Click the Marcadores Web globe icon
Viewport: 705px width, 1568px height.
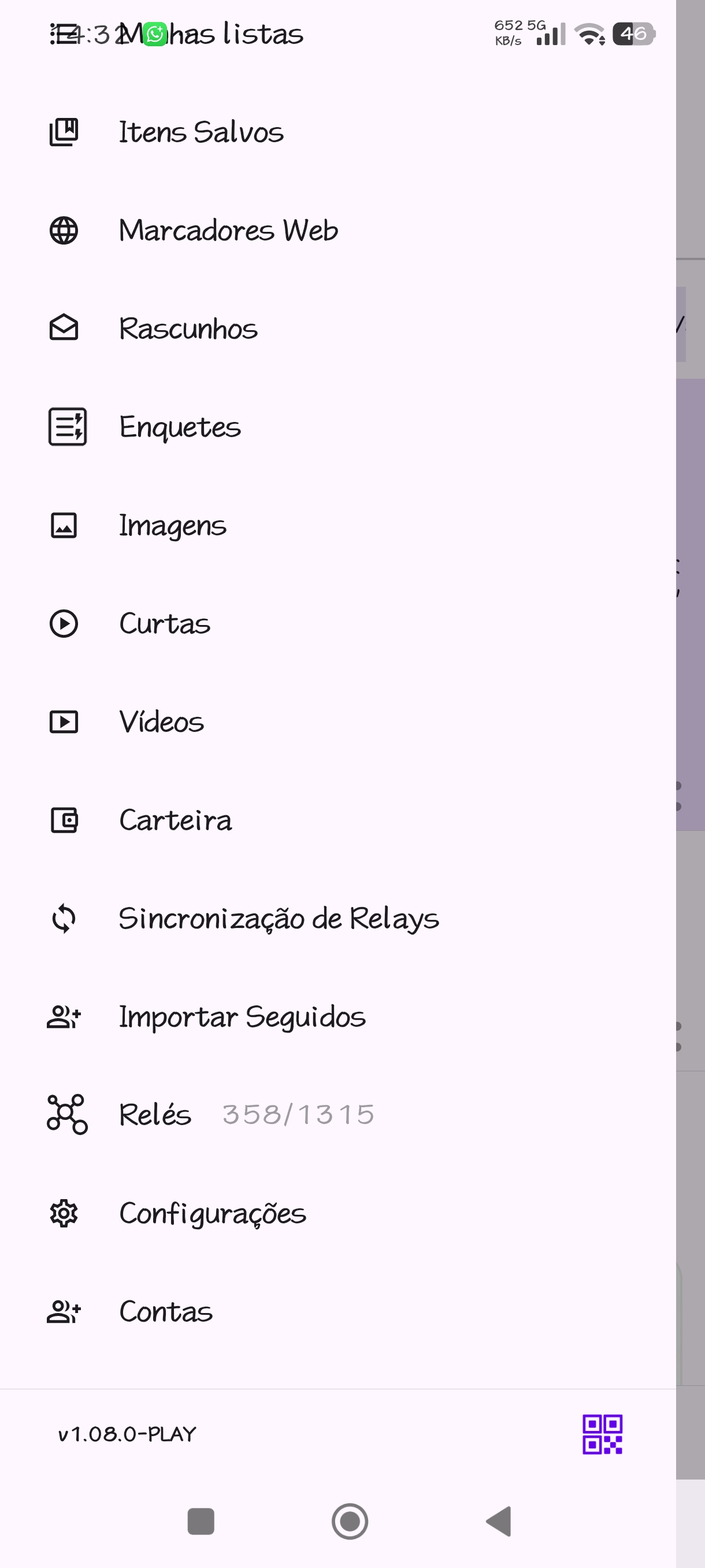point(64,230)
